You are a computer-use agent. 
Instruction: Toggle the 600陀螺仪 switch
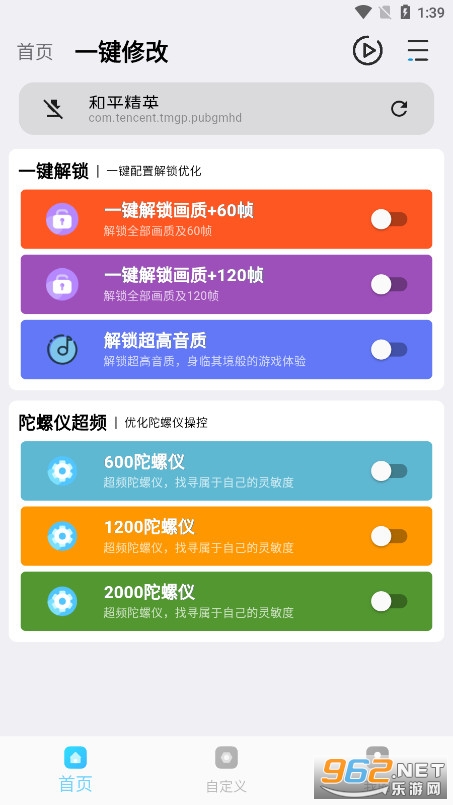(x=389, y=471)
